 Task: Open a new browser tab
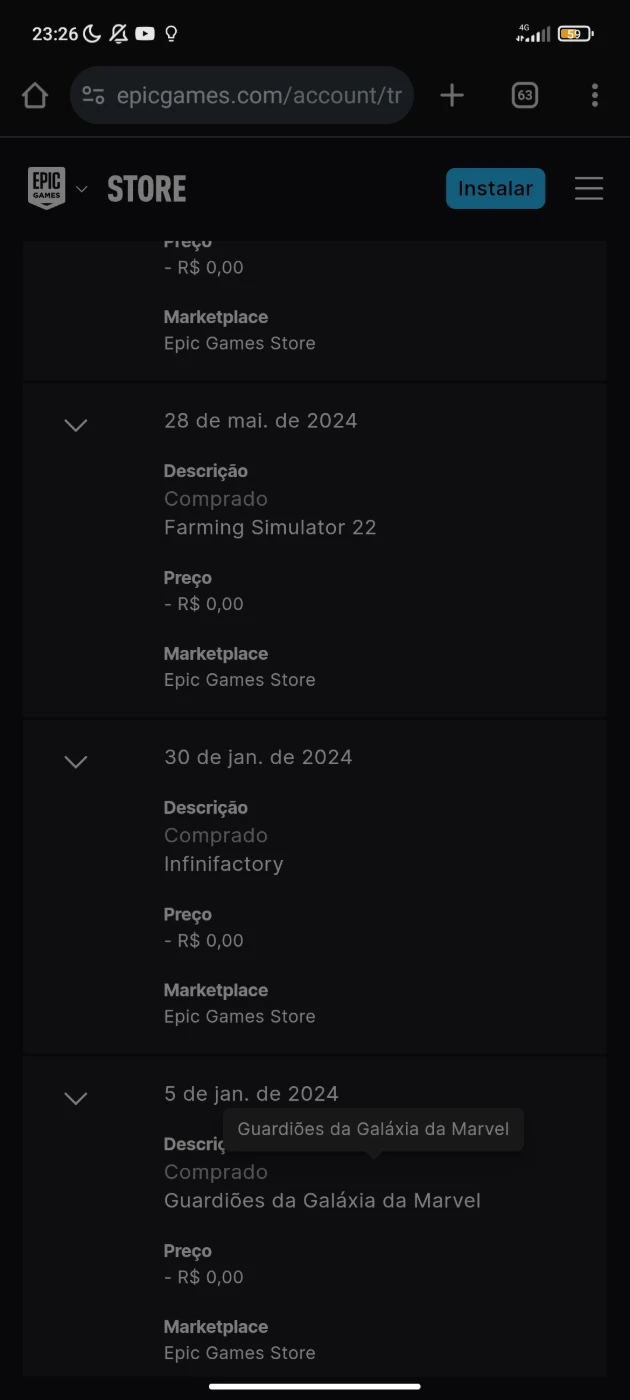click(452, 95)
